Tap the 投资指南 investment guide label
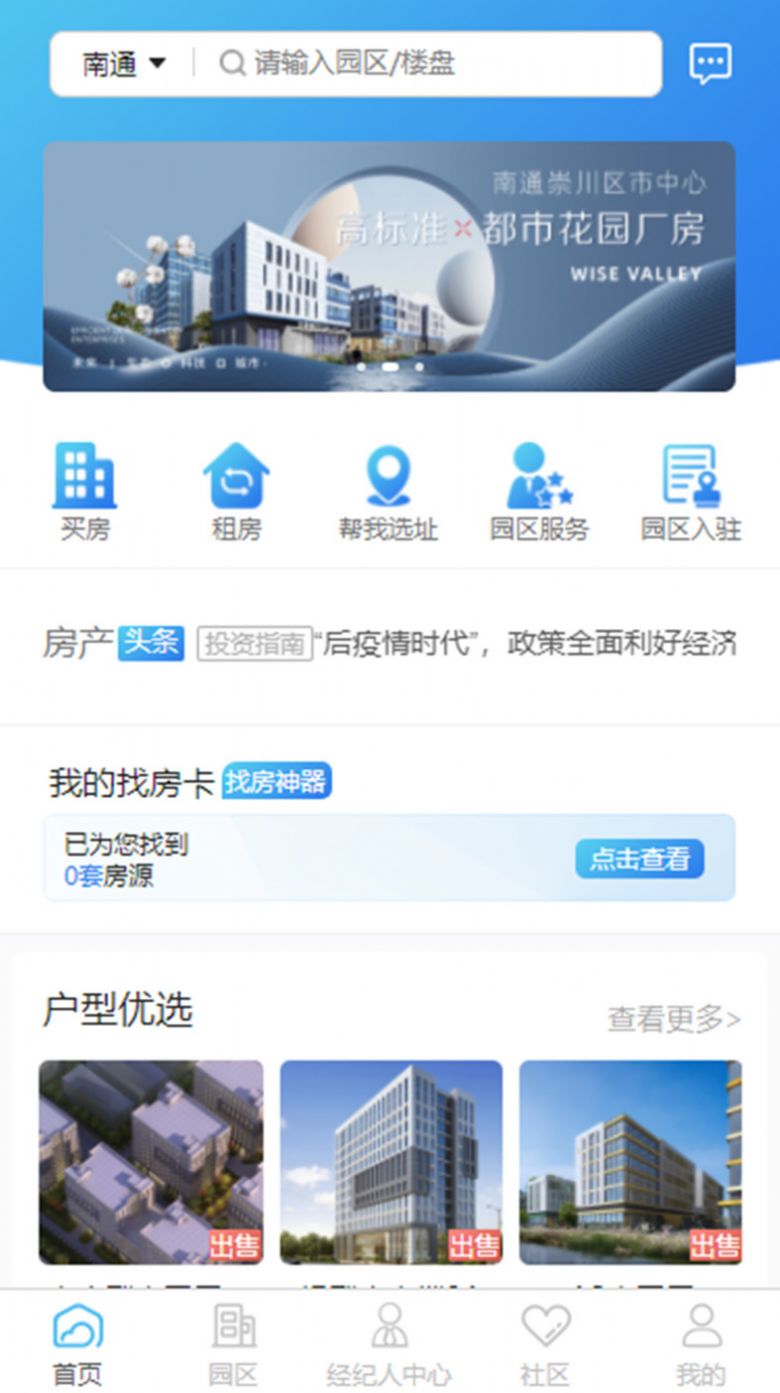 pos(253,644)
